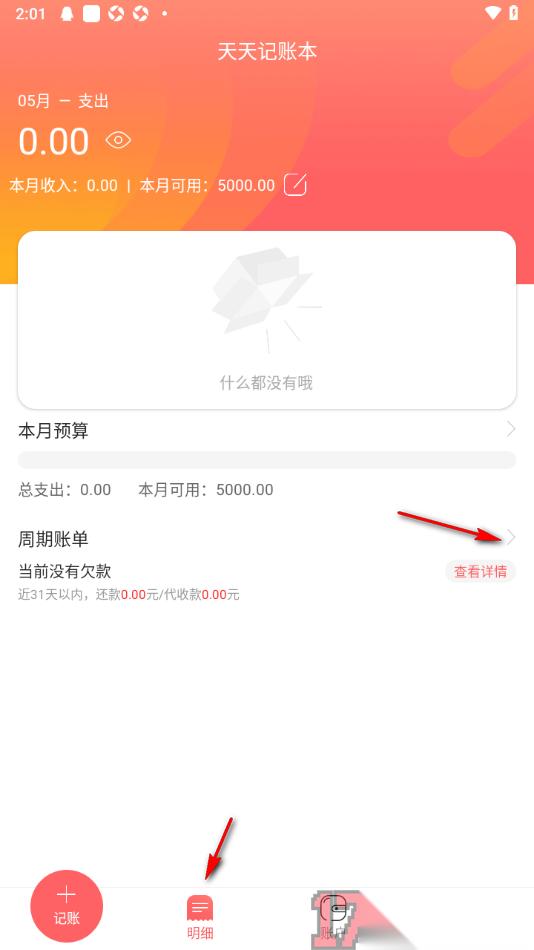Switch to the 明细 tab
Viewport: 534px width, 950px height.
[200, 917]
